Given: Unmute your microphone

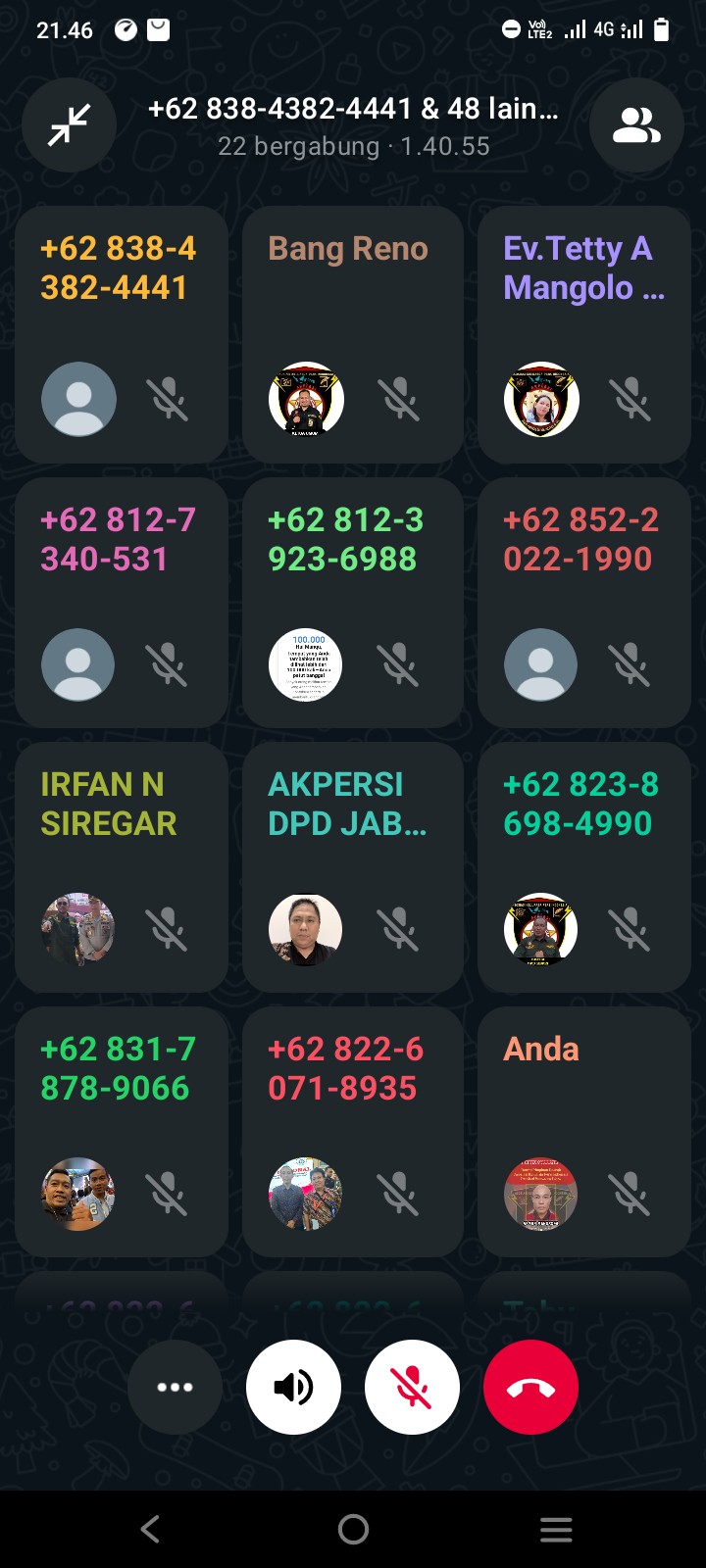Looking at the screenshot, I should [412, 1387].
